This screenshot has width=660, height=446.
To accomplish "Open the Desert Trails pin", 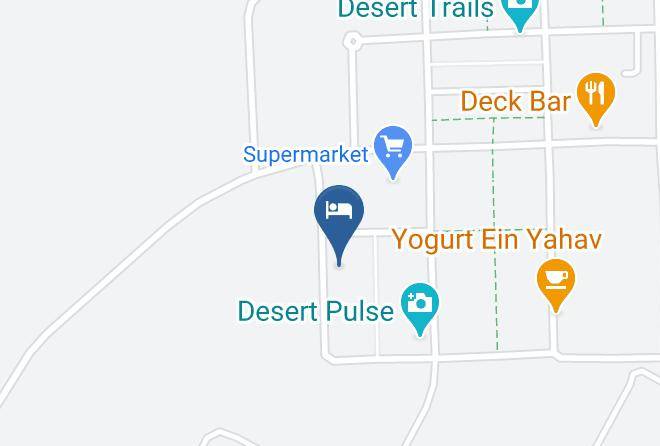I will (x=520, y=13).
